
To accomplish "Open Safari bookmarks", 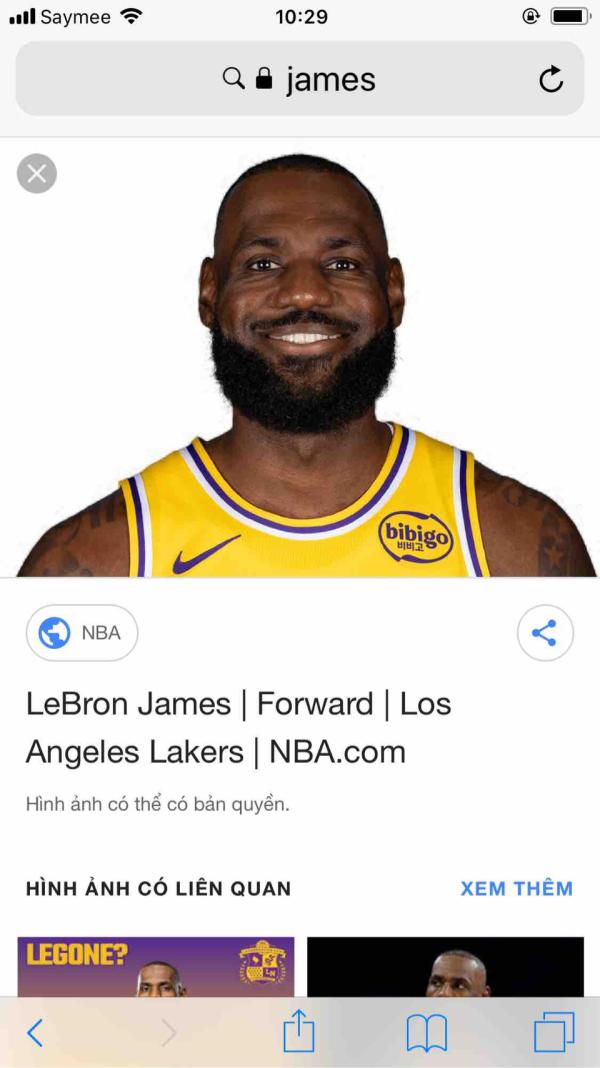I will coord(427,1032).
